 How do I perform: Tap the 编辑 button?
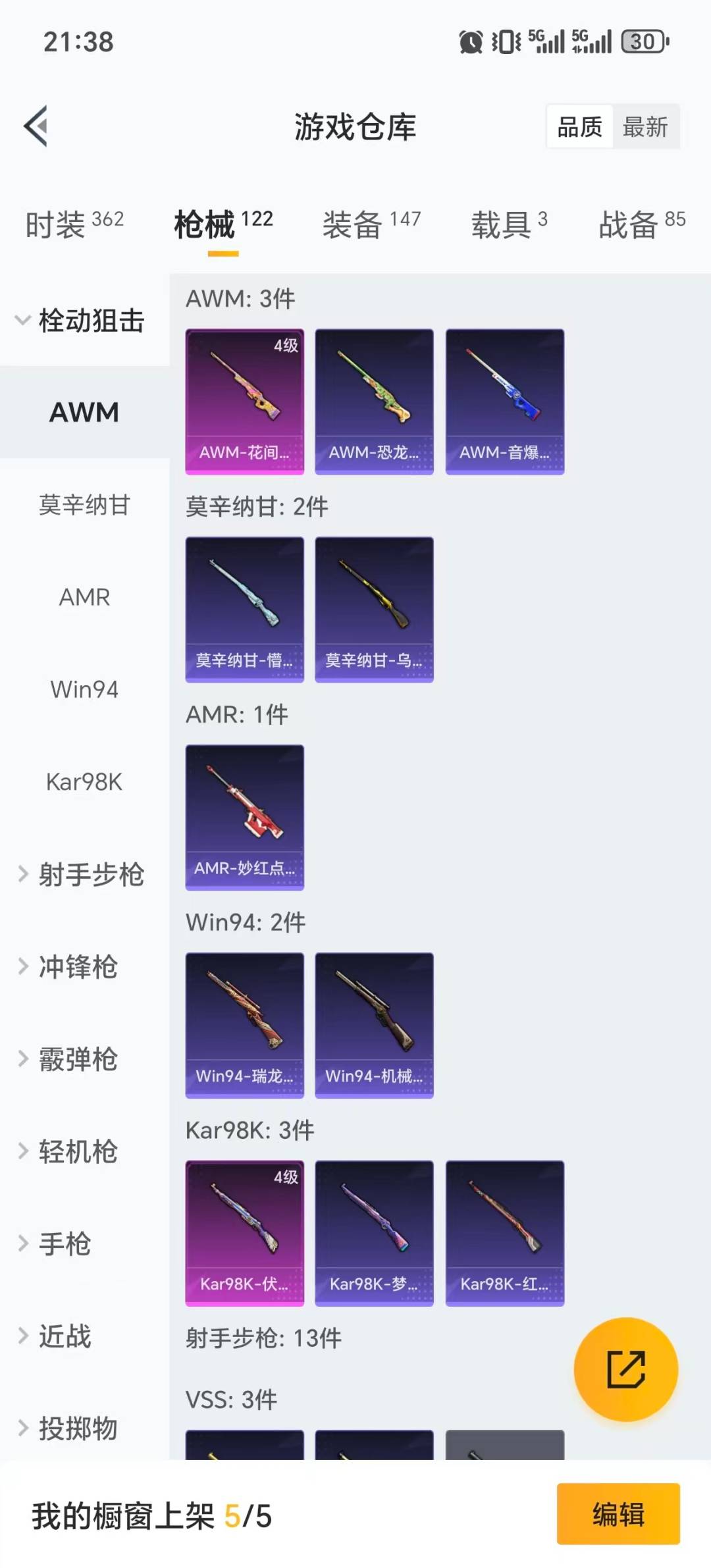618,1513
